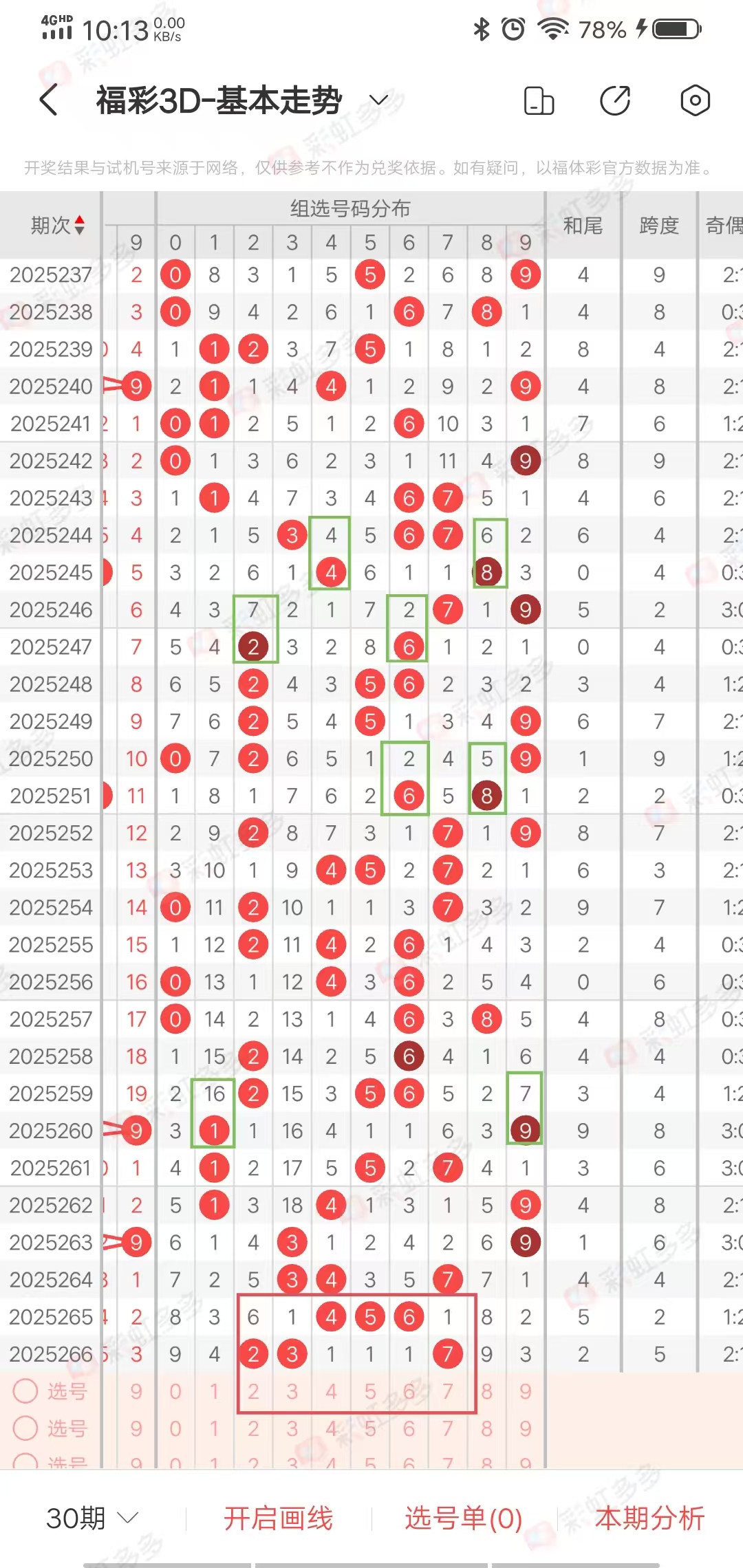Open the chart settings hexagon icon
Viewport: 743px width, 1568px height.
tap(695, 100)
